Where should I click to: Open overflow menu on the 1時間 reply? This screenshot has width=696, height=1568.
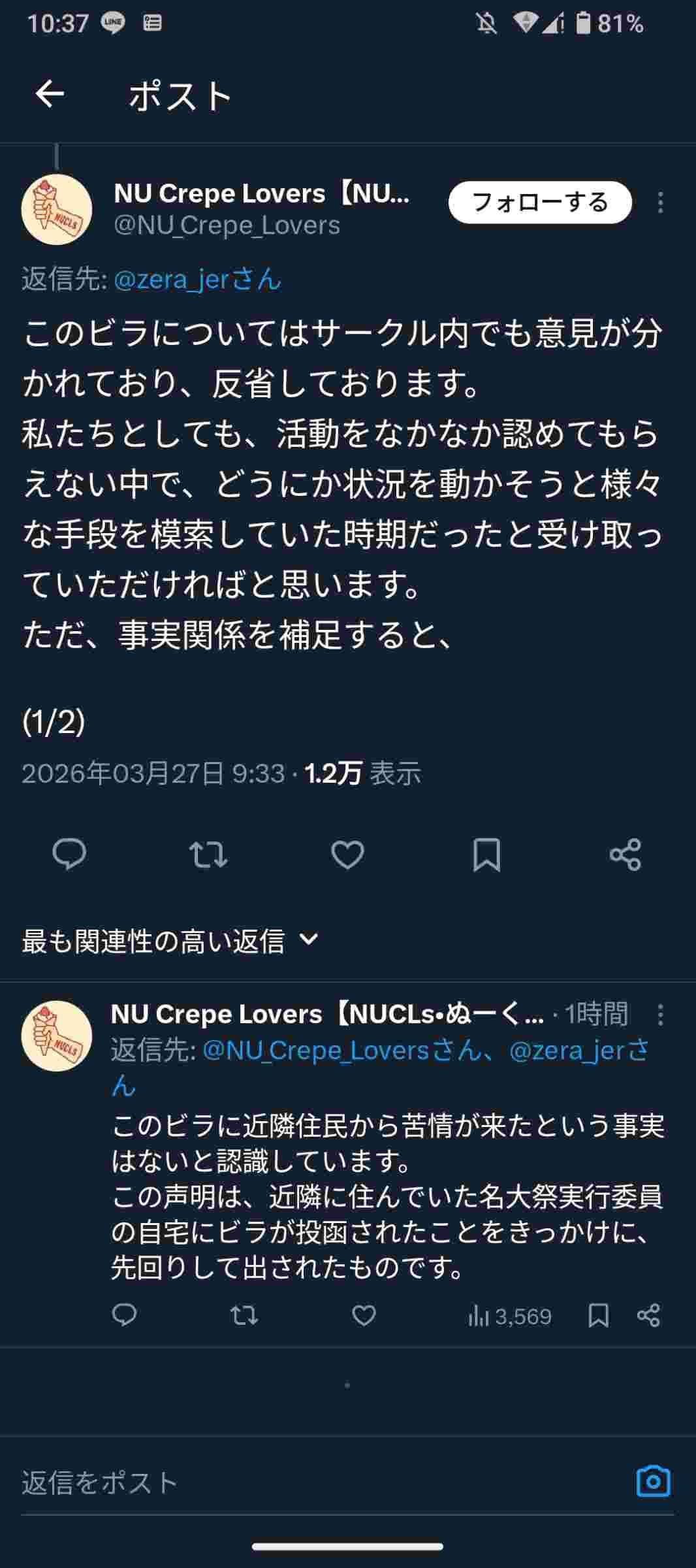pos(660,1015)
